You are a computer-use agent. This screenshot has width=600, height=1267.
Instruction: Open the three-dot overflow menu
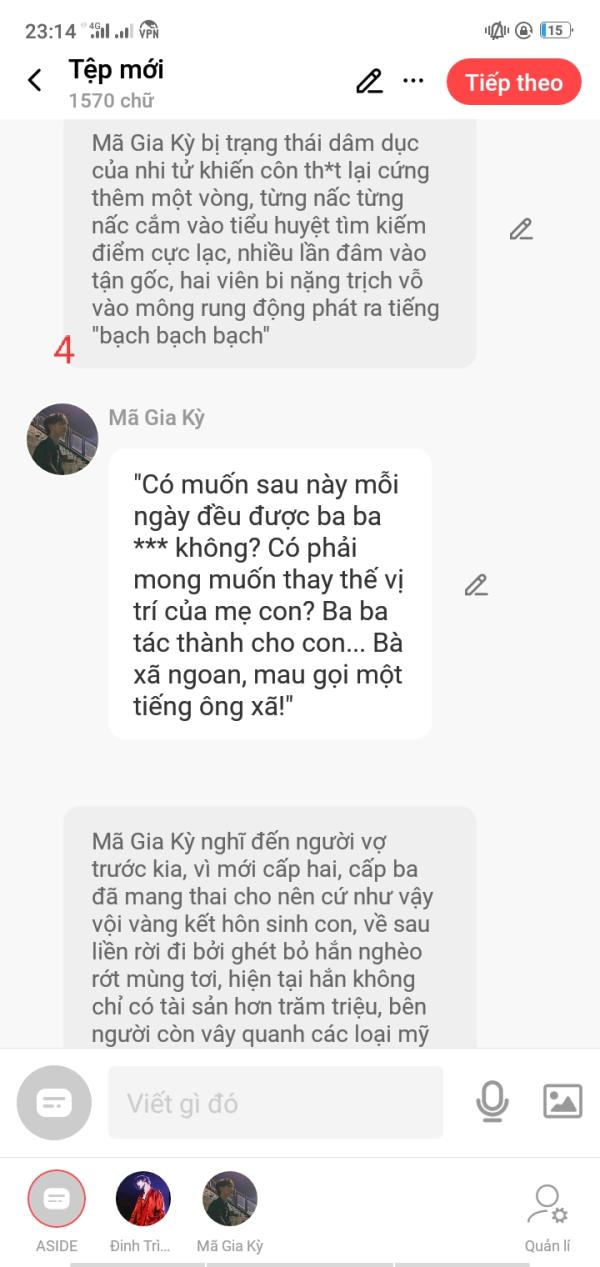(x=413, y=81)
